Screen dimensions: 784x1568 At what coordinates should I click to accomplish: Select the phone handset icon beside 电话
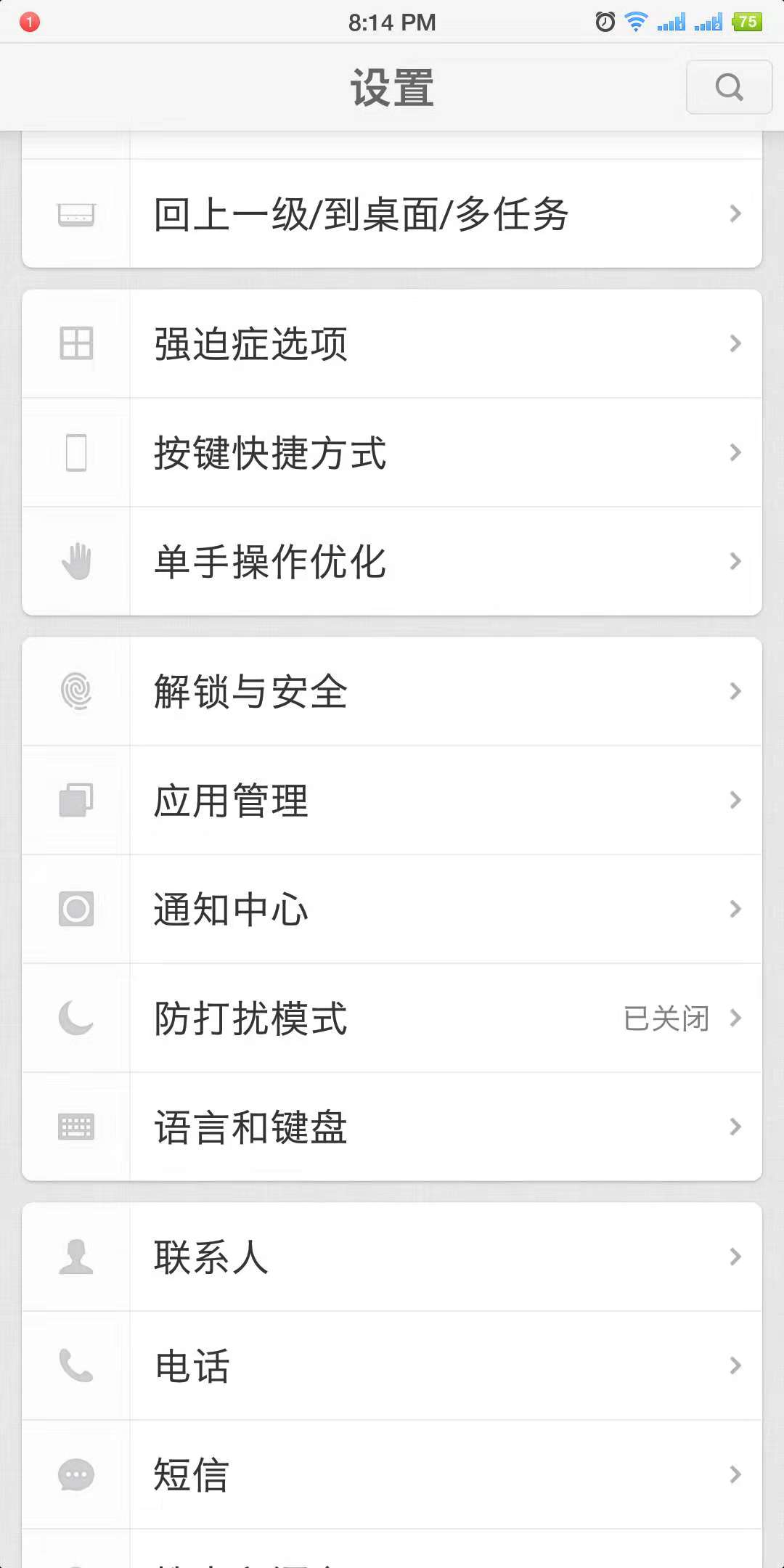pos(76,1367)
